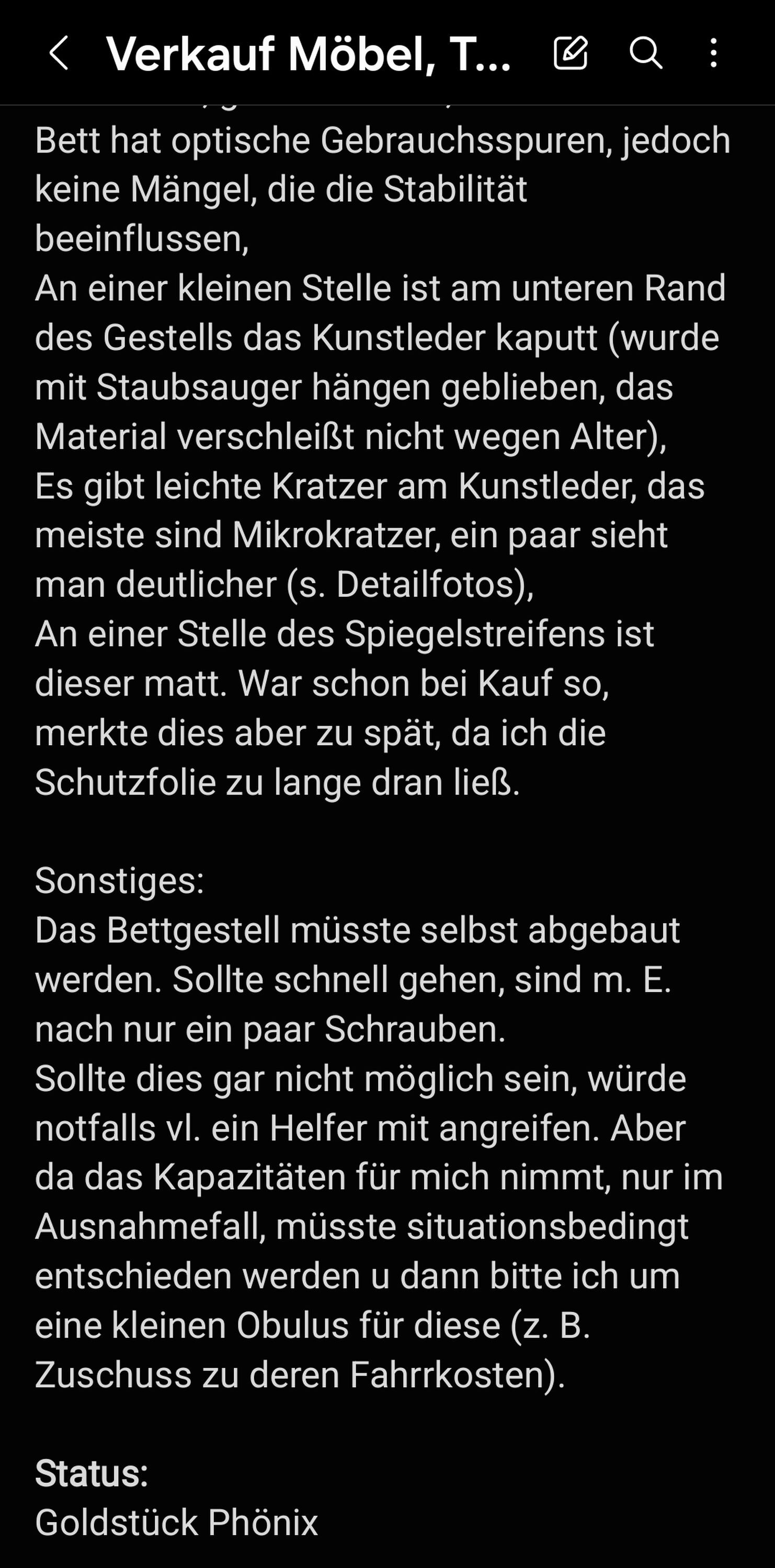Open the three-dot overflow menu

click(713, 52)
